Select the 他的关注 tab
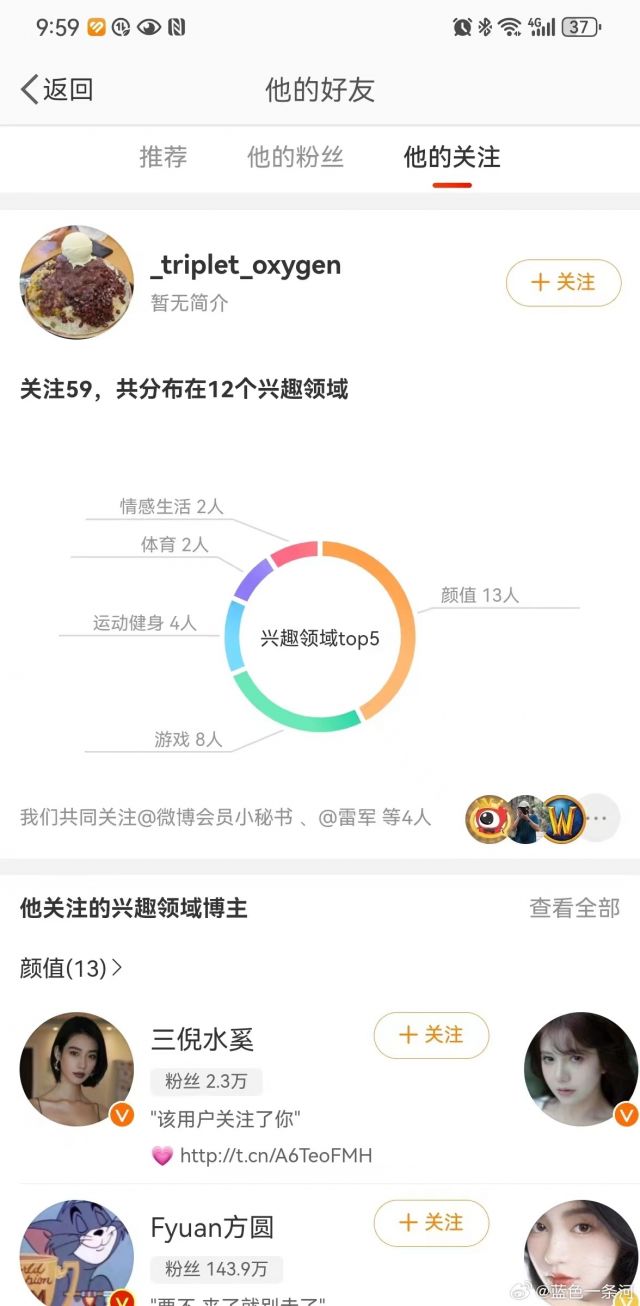This screenshot has height=1306, width=640. (x=451, y=157)
